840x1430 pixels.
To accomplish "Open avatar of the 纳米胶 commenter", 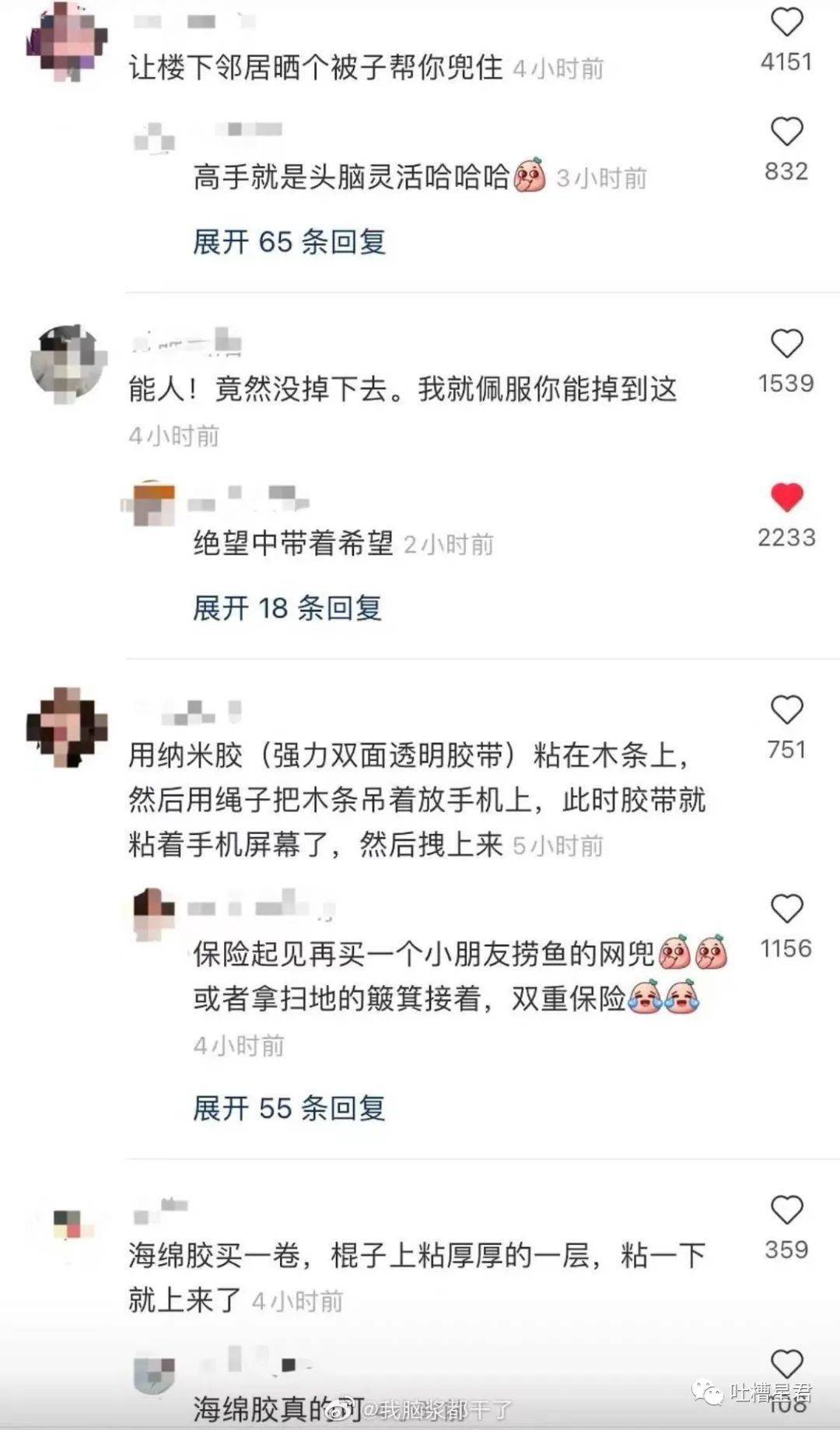I will (x=67, y=727).
